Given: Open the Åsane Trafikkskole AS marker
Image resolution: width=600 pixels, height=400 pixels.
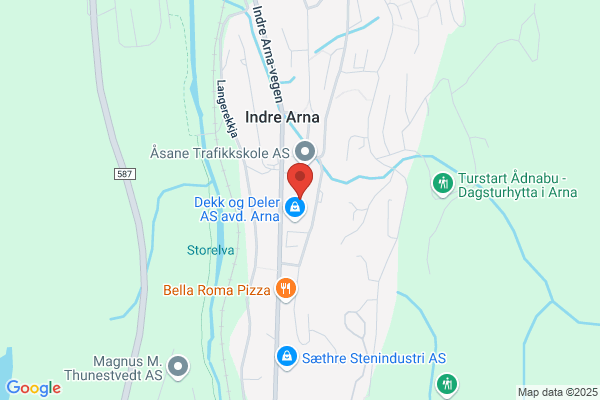Looking at the screenshot, I should 305,152.
